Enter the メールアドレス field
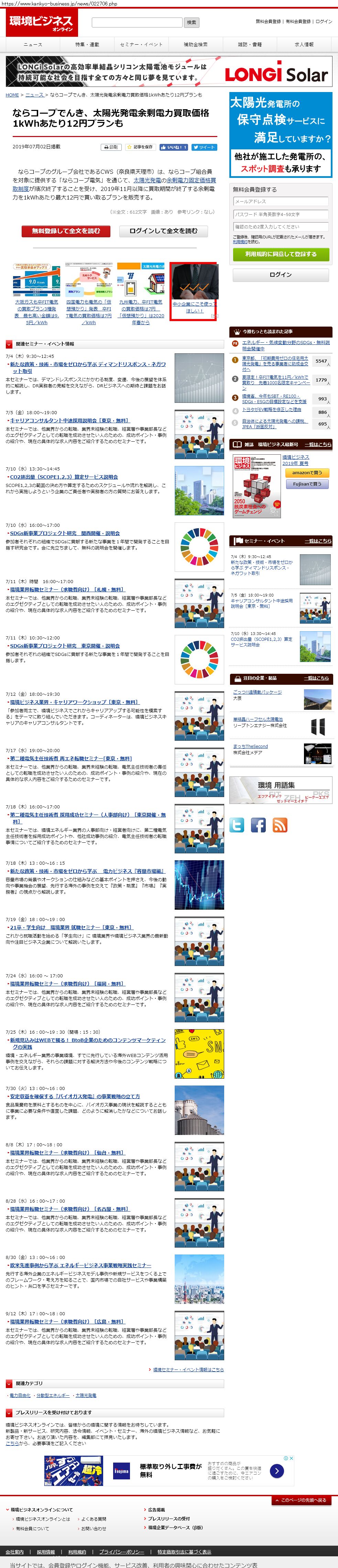The width and height of the screenshot is (338, 1568). [x=281, y=202]
